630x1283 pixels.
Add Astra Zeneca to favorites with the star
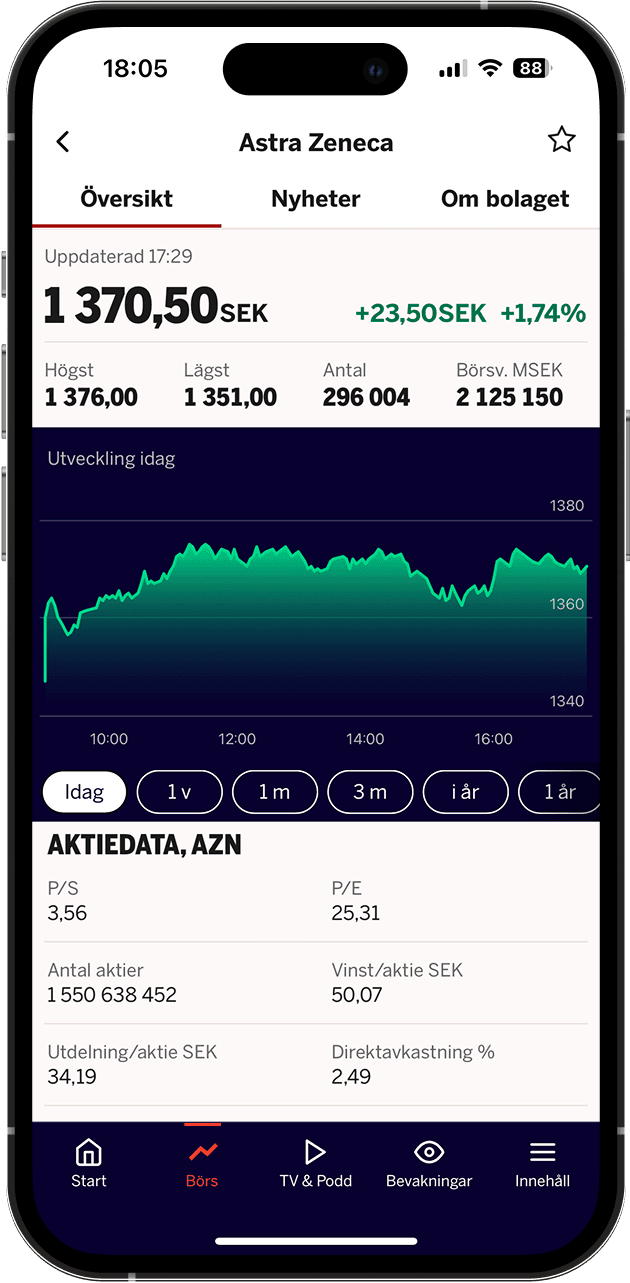pyautogui.click(x=561, y=141)
